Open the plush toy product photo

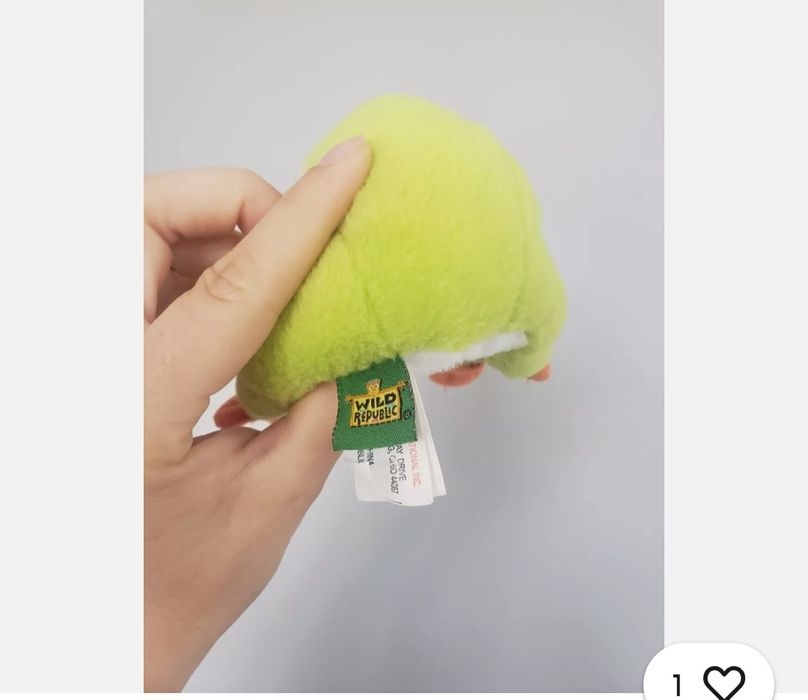[403, 340]
